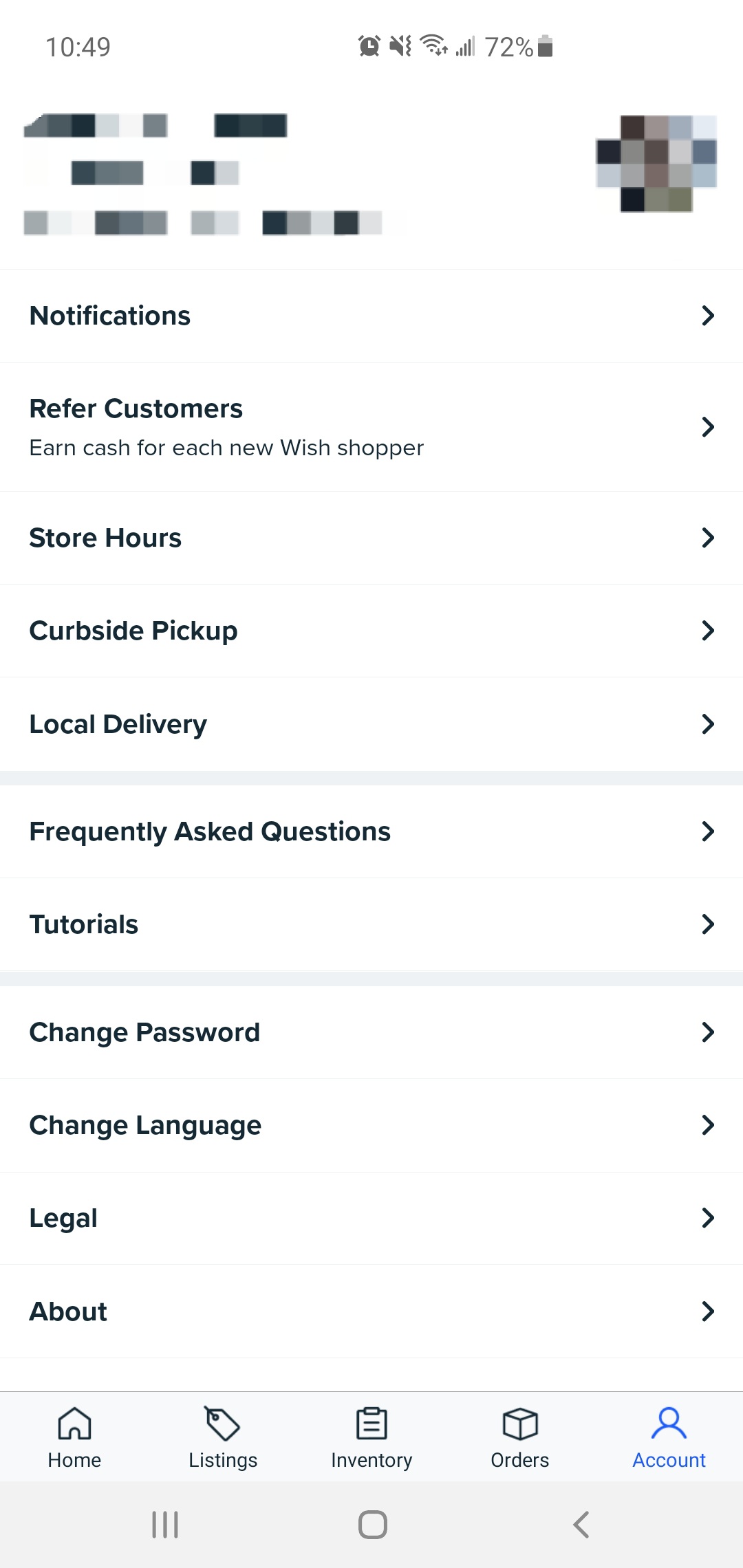This screenshot has height=1568, width=743.
Task: Open the Tutorials row
Action: pos(371,924)
